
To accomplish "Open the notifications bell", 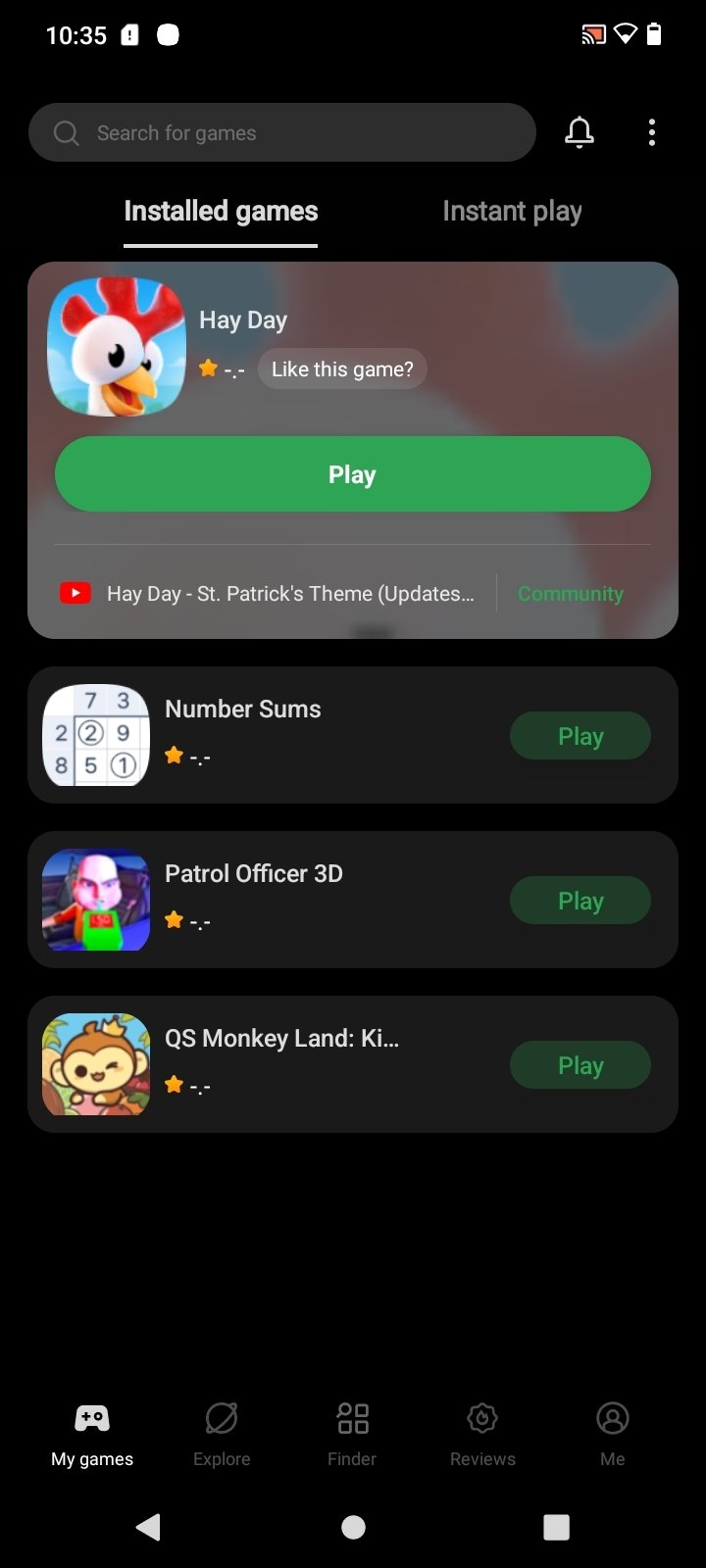I will pos(580,132).
